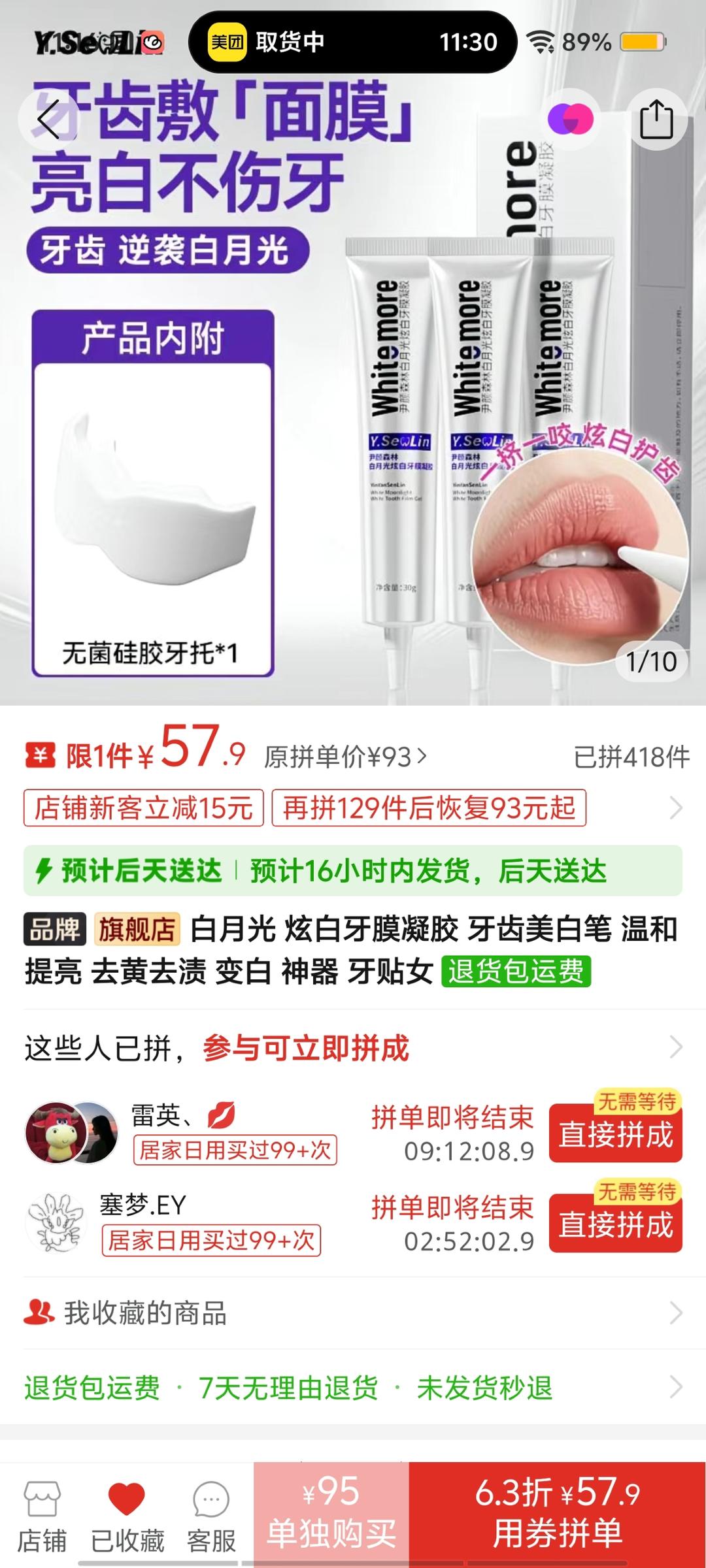Join 塞梦.EY's group with 直接拼成

(x=615, y=1224)
